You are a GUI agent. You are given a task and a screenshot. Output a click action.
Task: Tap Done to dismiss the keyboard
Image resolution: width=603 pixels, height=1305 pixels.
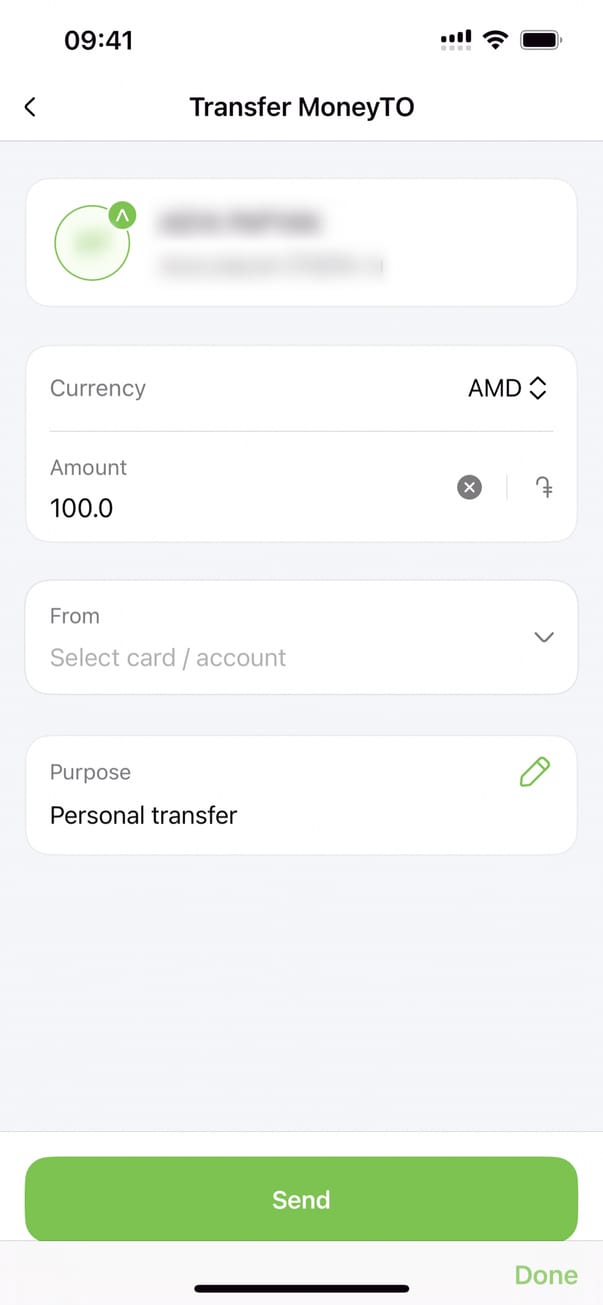(545, 1275)
